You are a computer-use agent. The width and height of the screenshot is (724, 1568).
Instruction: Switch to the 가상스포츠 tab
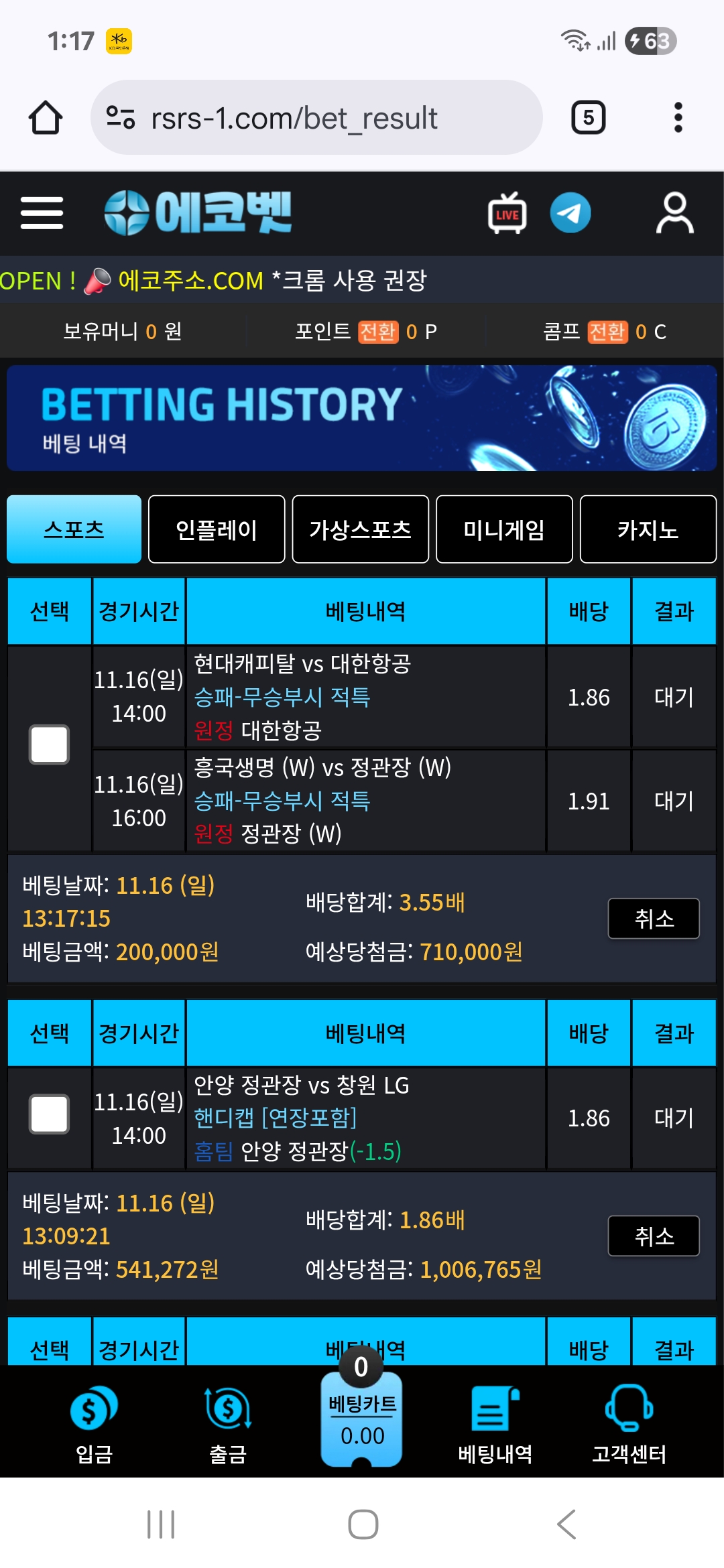click(x=361, y=529)
